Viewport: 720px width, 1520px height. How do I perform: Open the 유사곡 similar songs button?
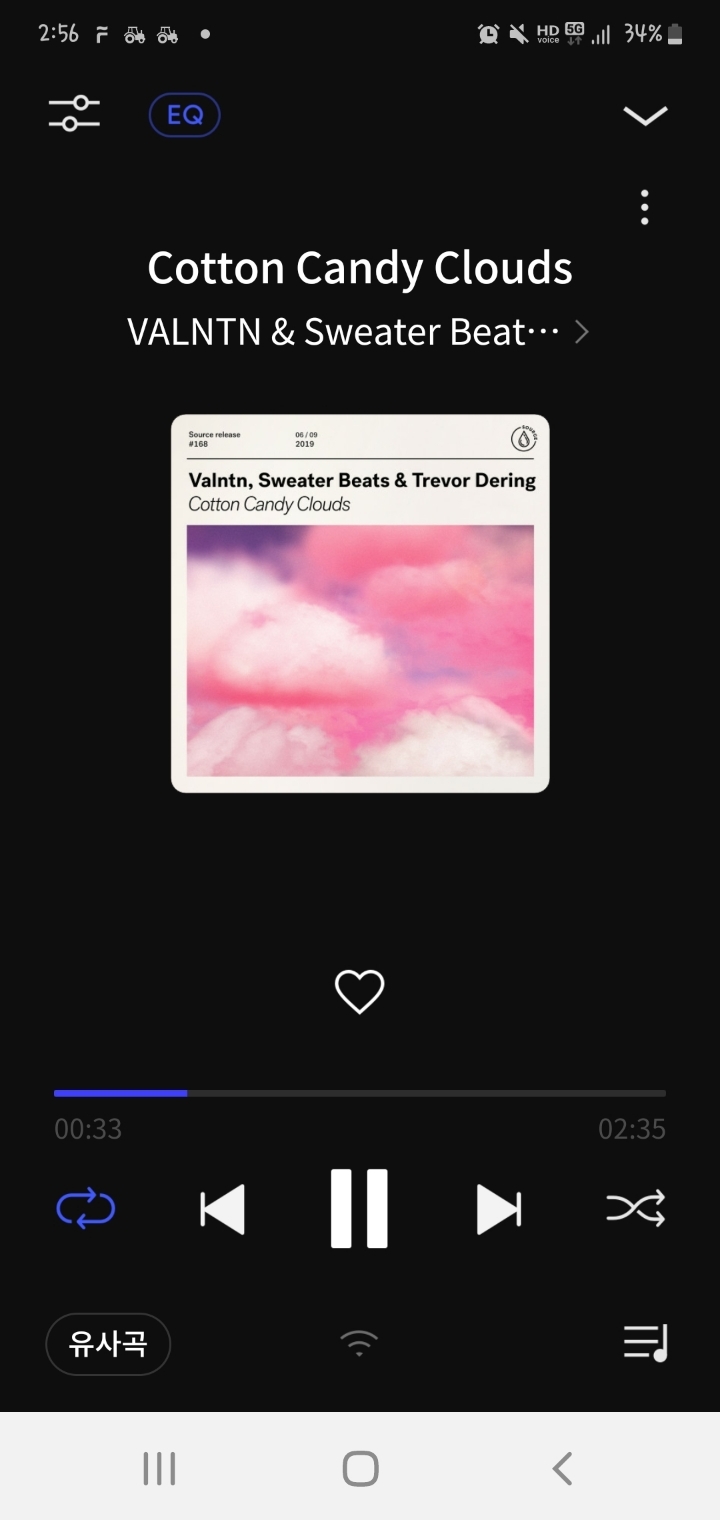click(x=108, y=1344)
